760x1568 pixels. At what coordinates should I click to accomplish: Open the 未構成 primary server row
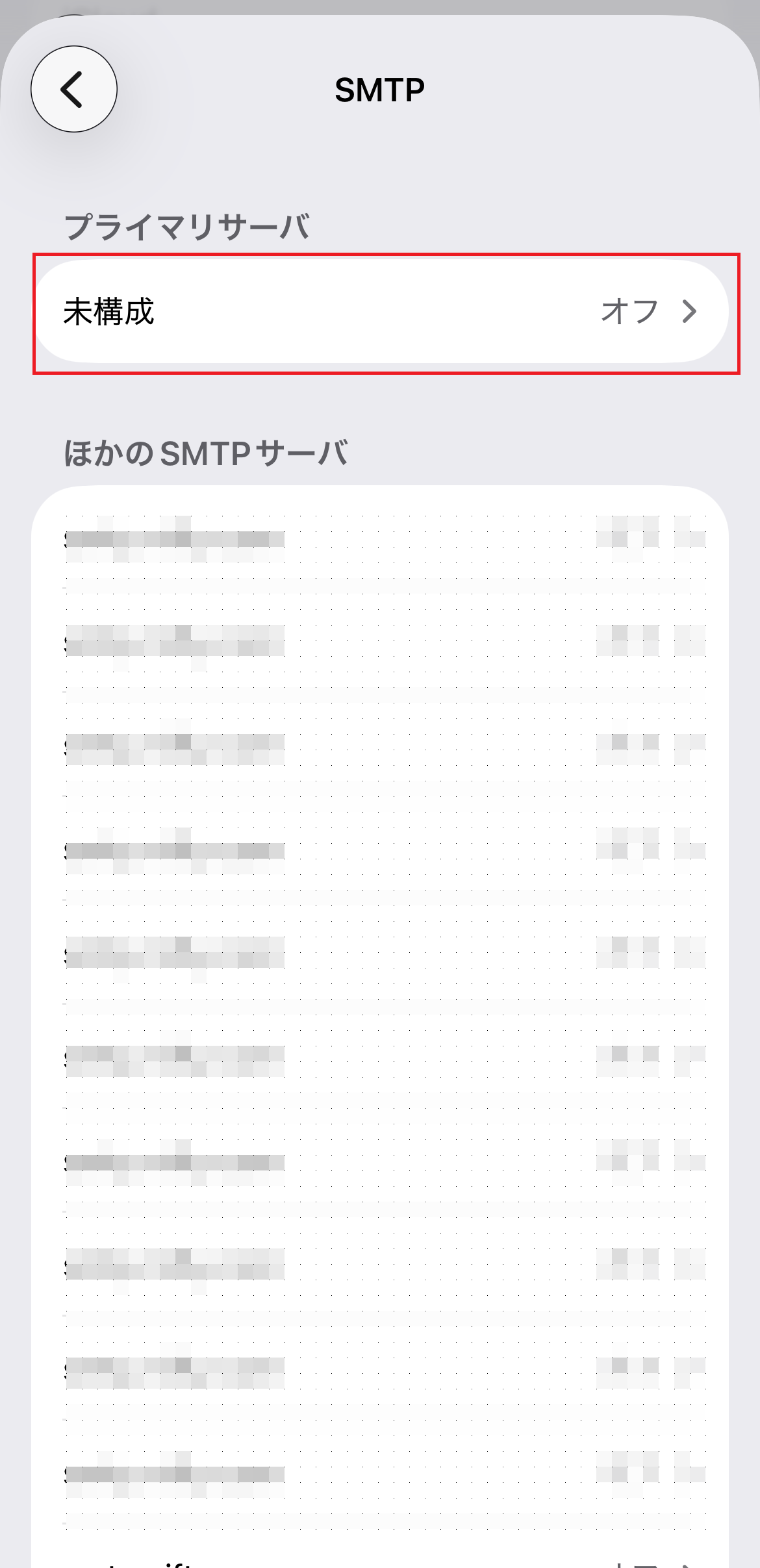(x=382, y=312)
